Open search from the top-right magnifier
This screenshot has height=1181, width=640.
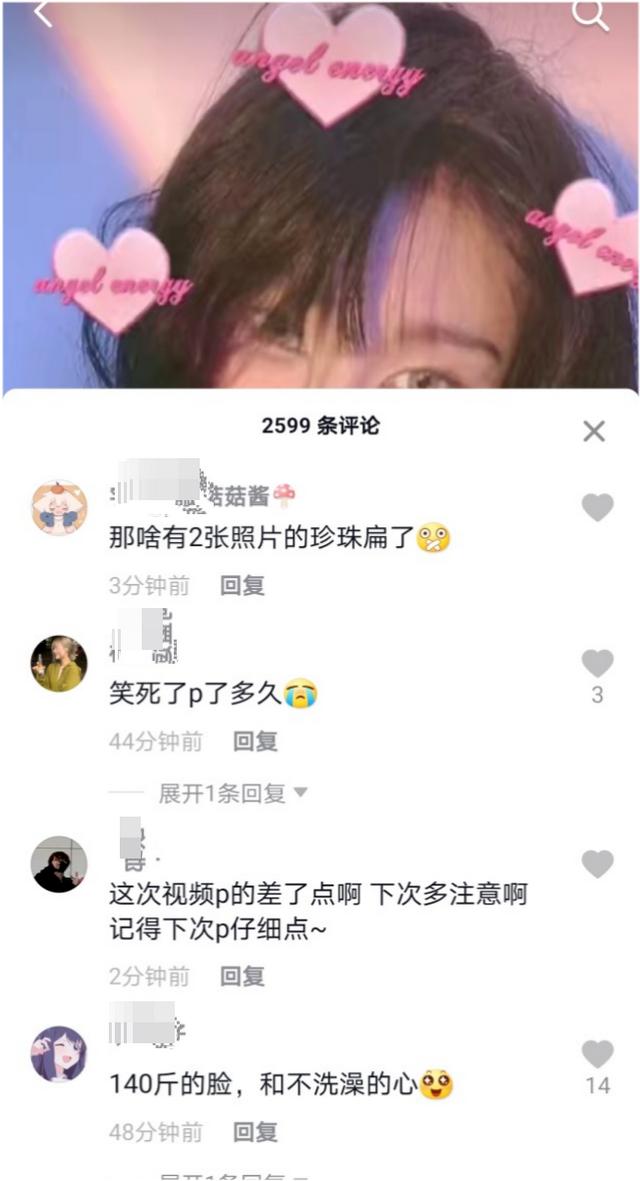coord(590,14)
